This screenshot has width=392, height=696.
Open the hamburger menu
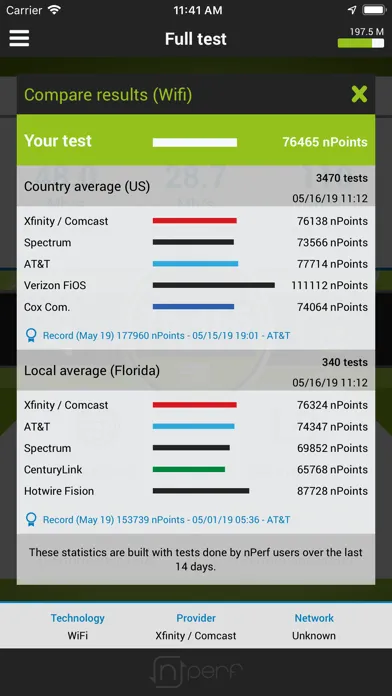click(x=19, y=38)
